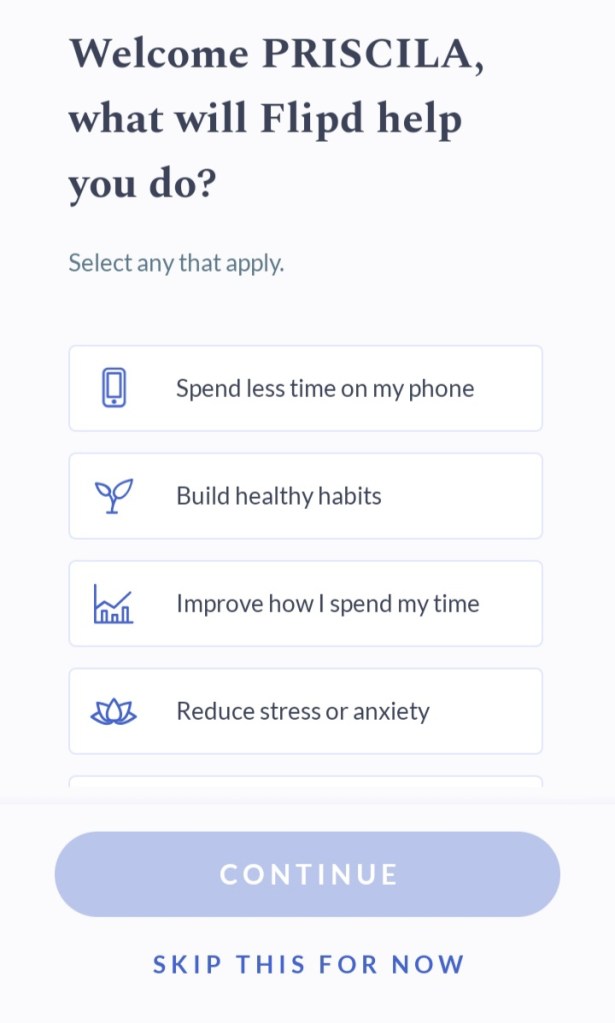Viewport: 615px width, 1023px height.
Task: Choose the 'Build healthy habits' option
Action: [x=305, y=496]
